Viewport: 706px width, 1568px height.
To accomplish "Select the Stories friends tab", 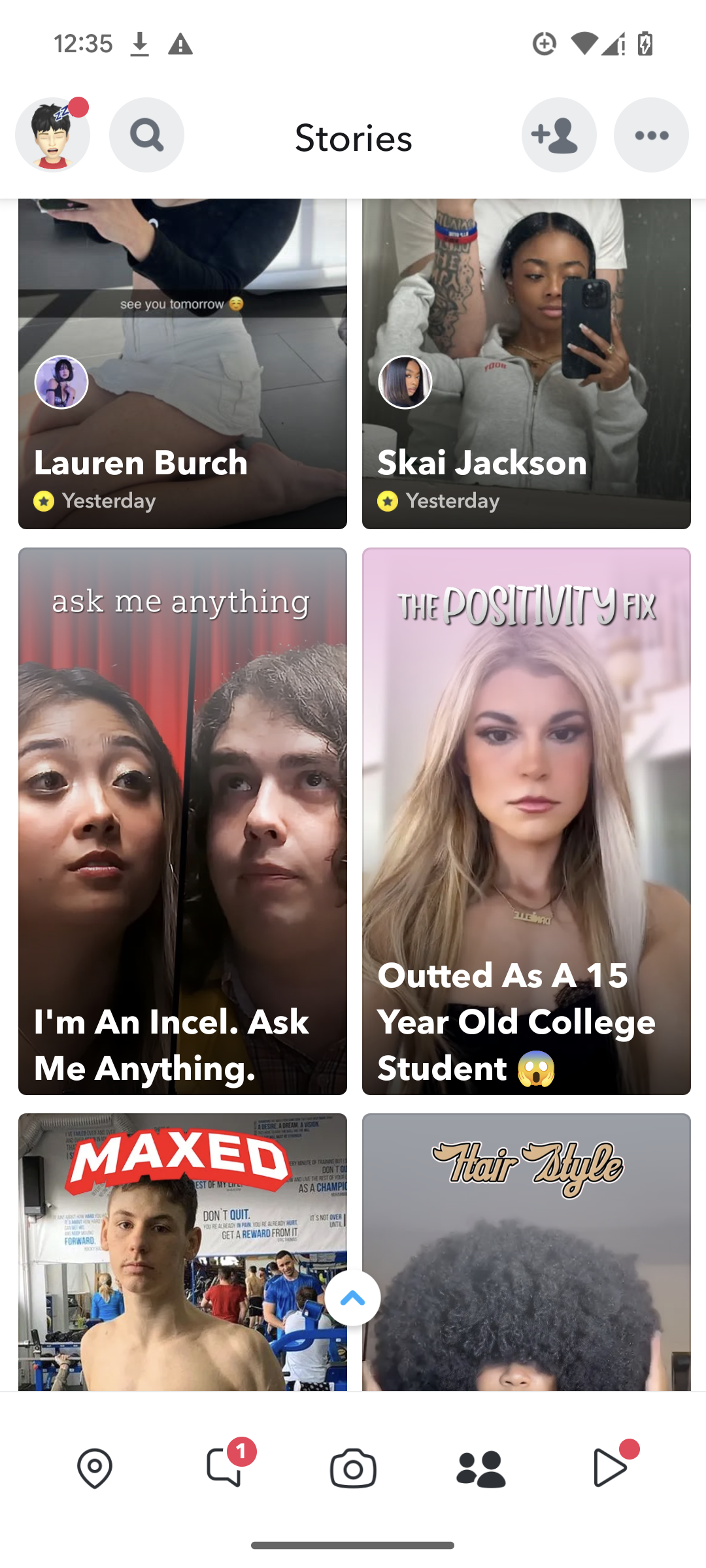I will [481, 1468].
